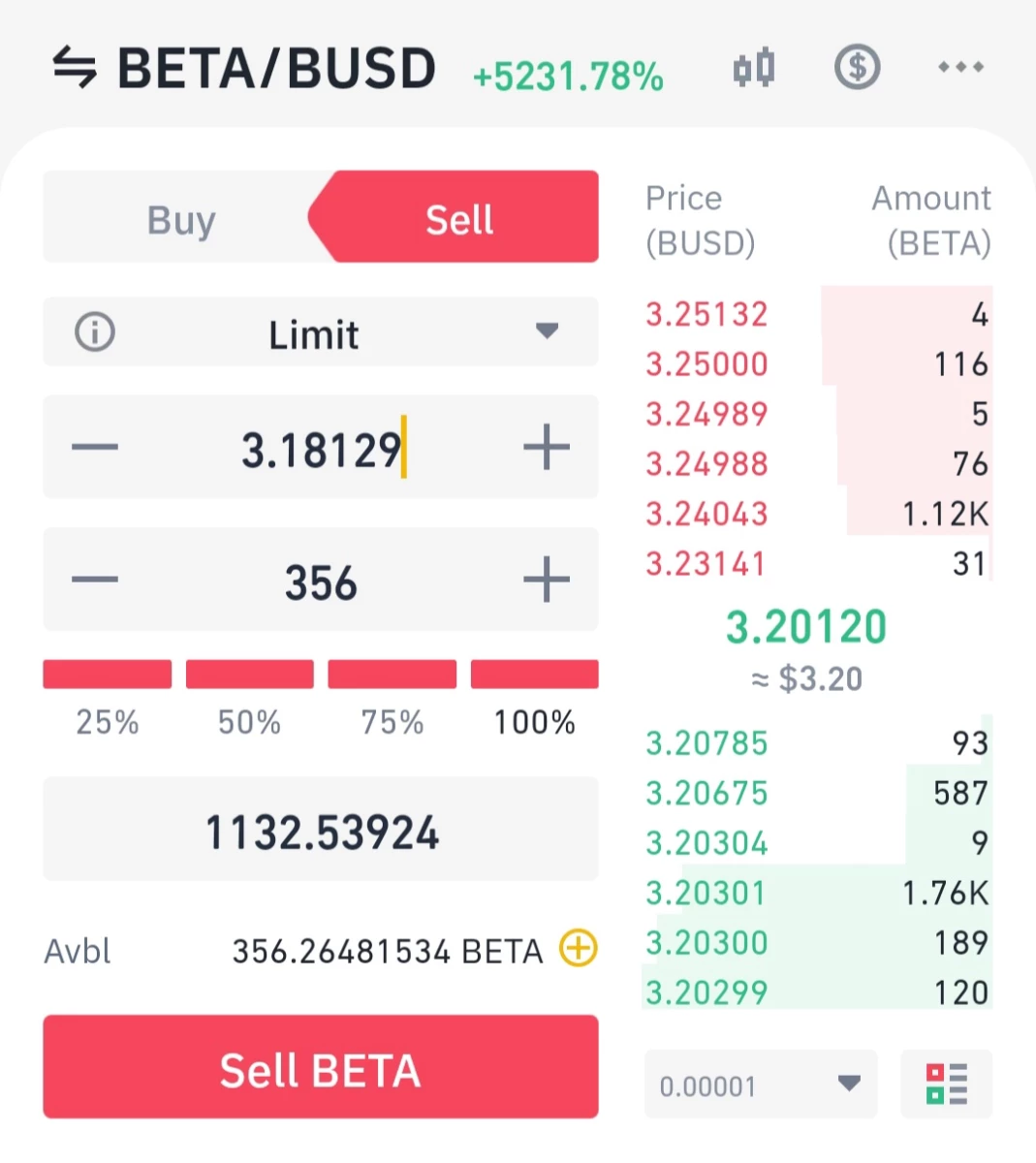Change the order book layout view

[947, 1084]
